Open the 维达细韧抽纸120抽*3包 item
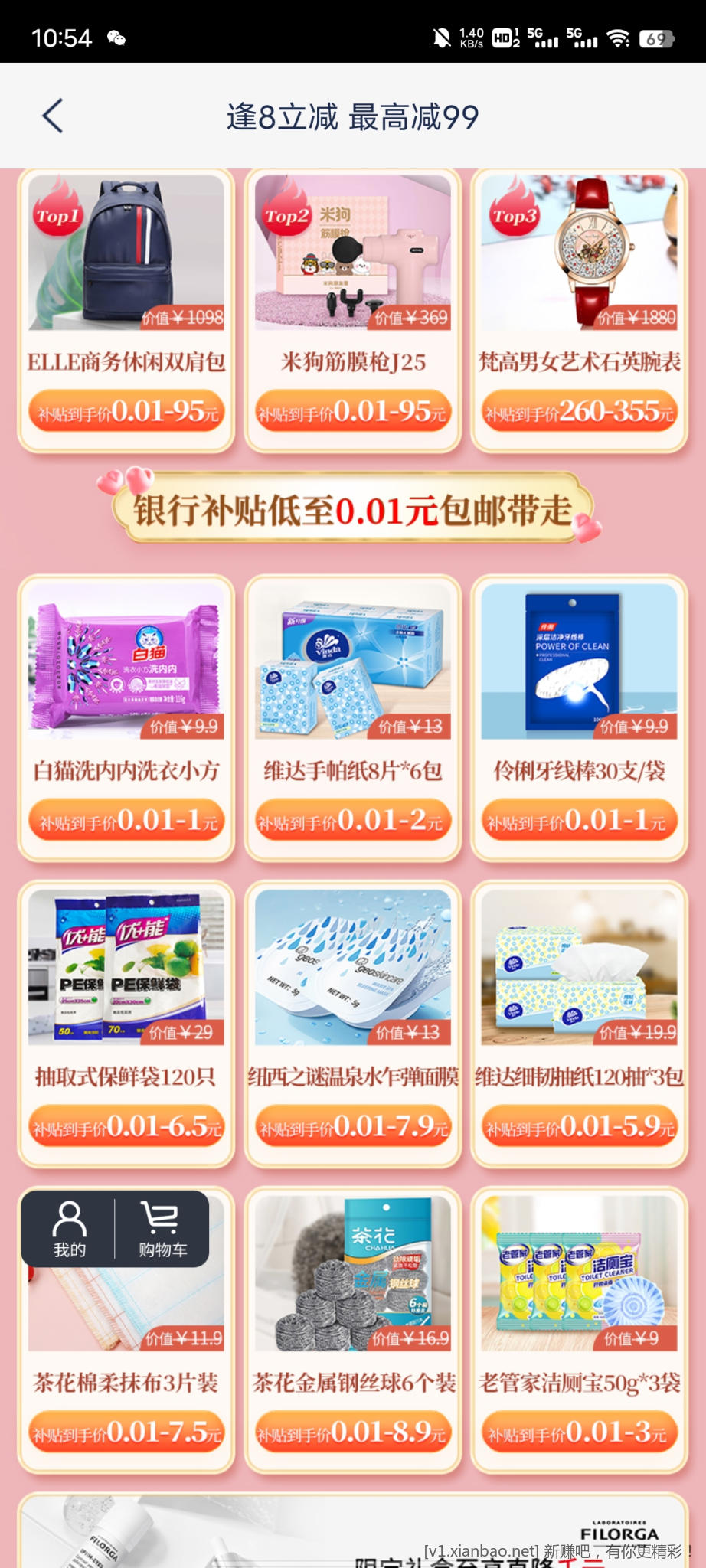The image size is (706, 1568). (x=580, y=1024)
